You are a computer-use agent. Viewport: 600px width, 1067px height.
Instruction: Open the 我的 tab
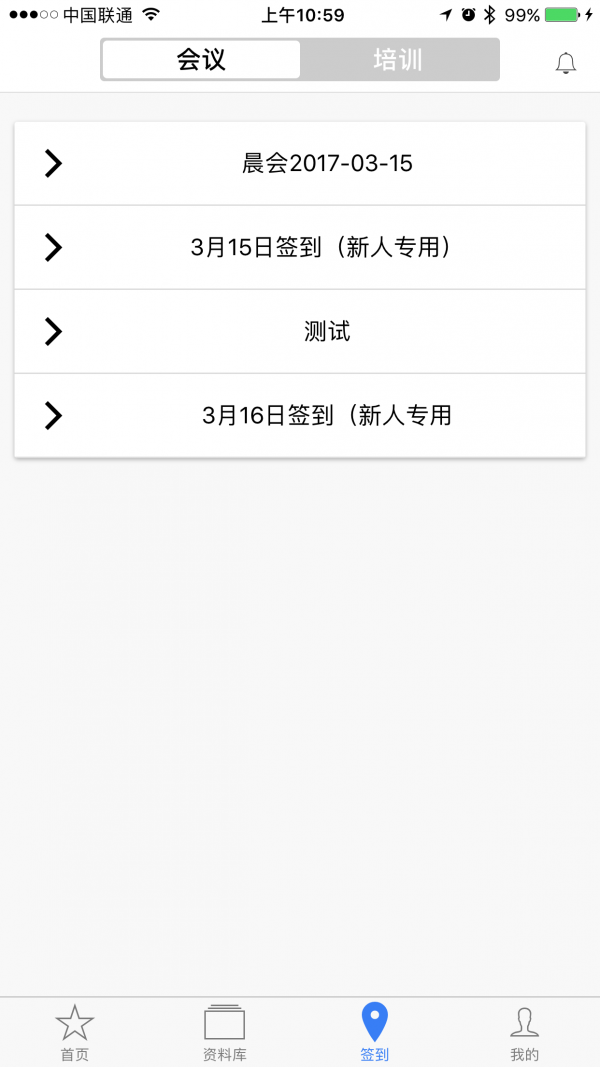(524, 1033)
